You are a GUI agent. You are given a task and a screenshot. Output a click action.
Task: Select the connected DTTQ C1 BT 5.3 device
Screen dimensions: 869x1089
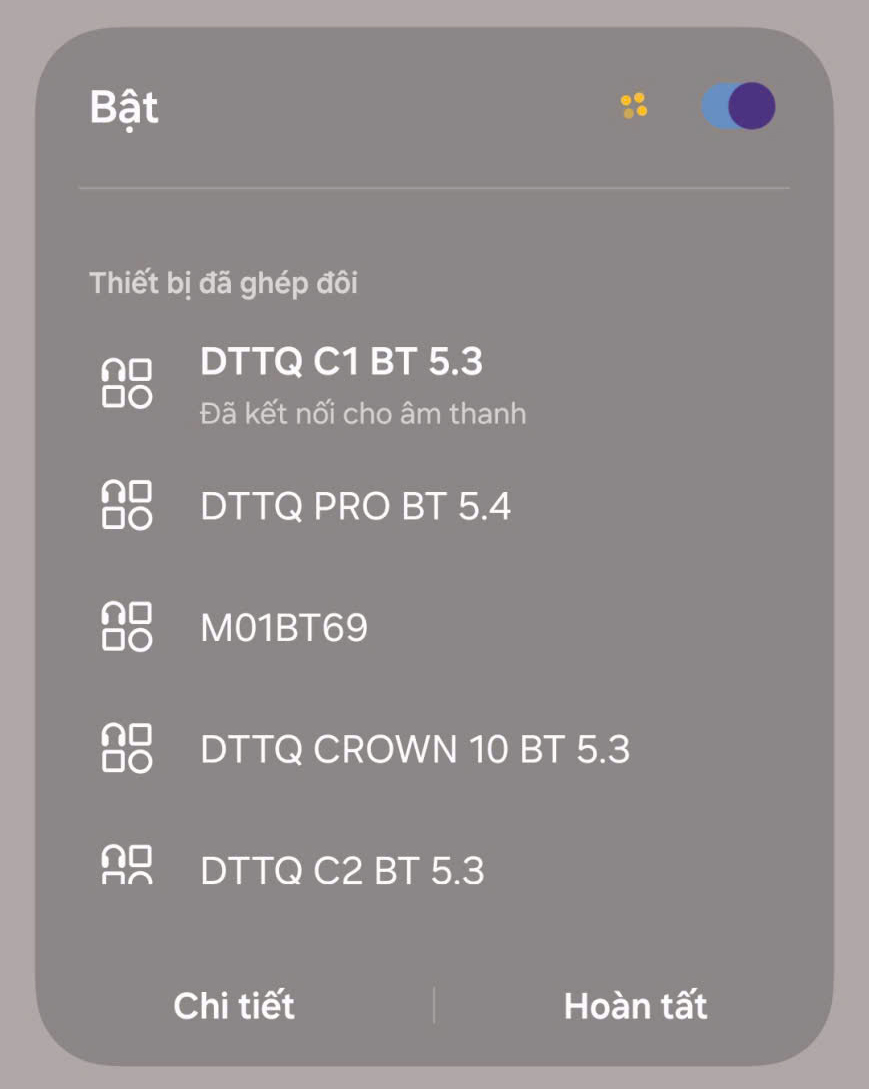(434, 384)
